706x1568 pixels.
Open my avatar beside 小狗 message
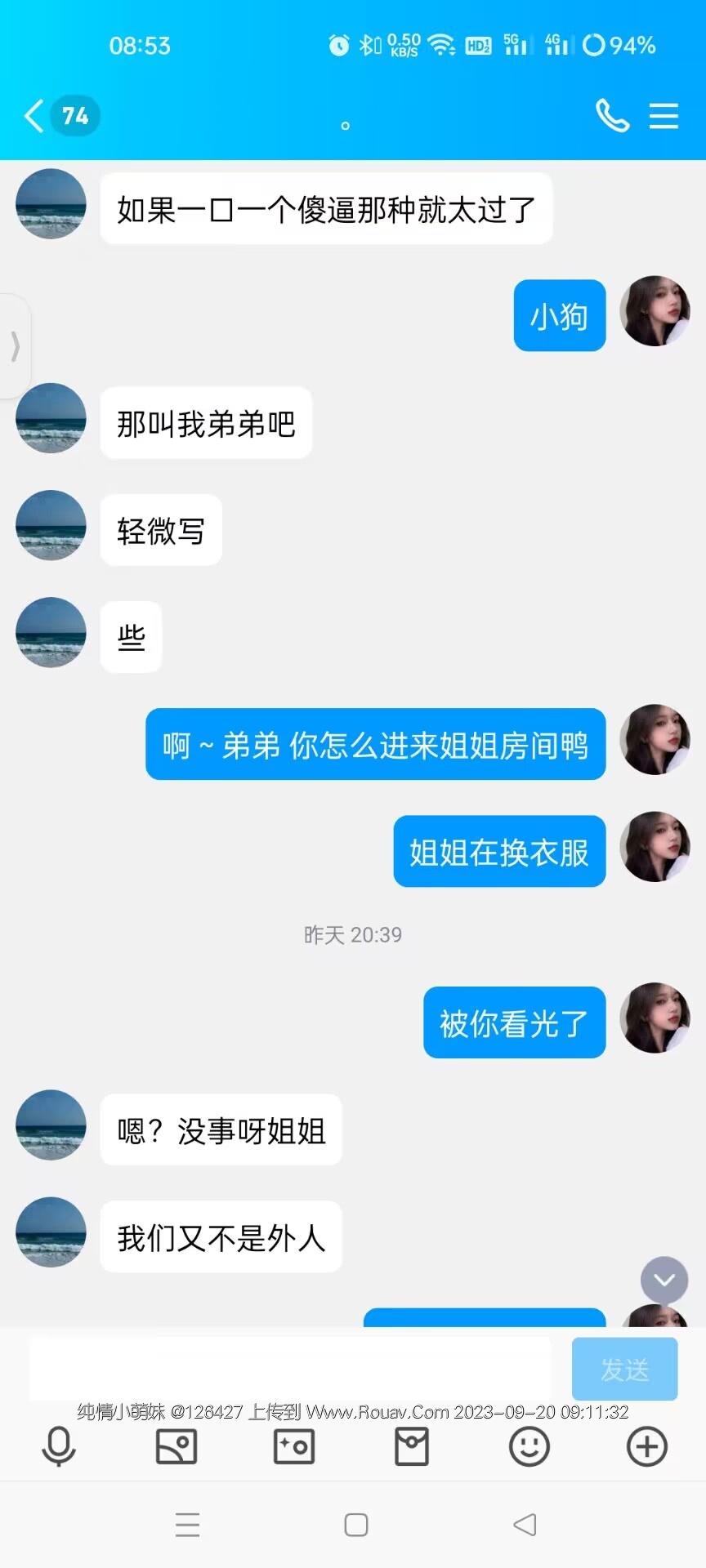click(x=655, y=311)
